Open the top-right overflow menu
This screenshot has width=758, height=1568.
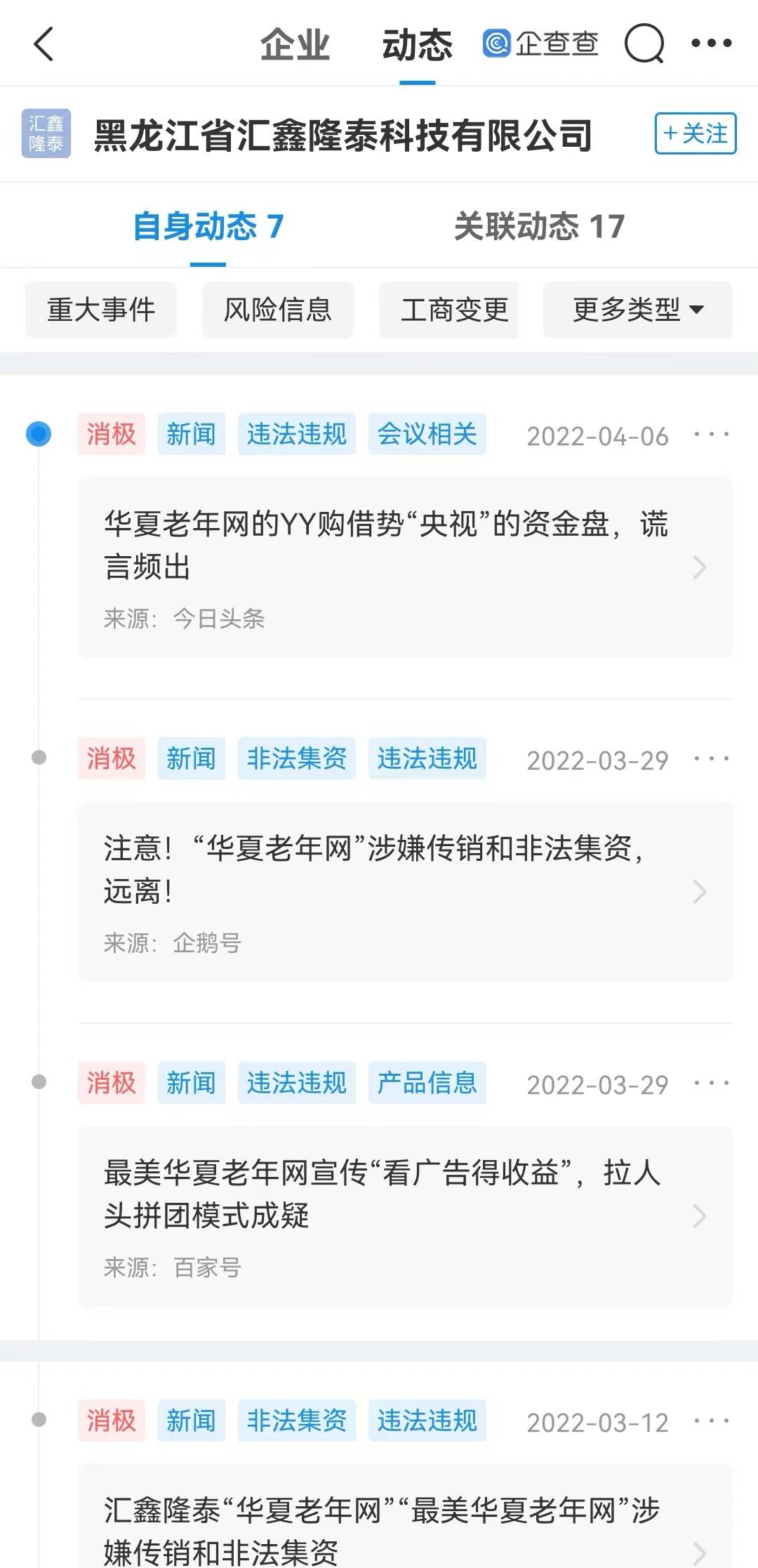[711, 44]
